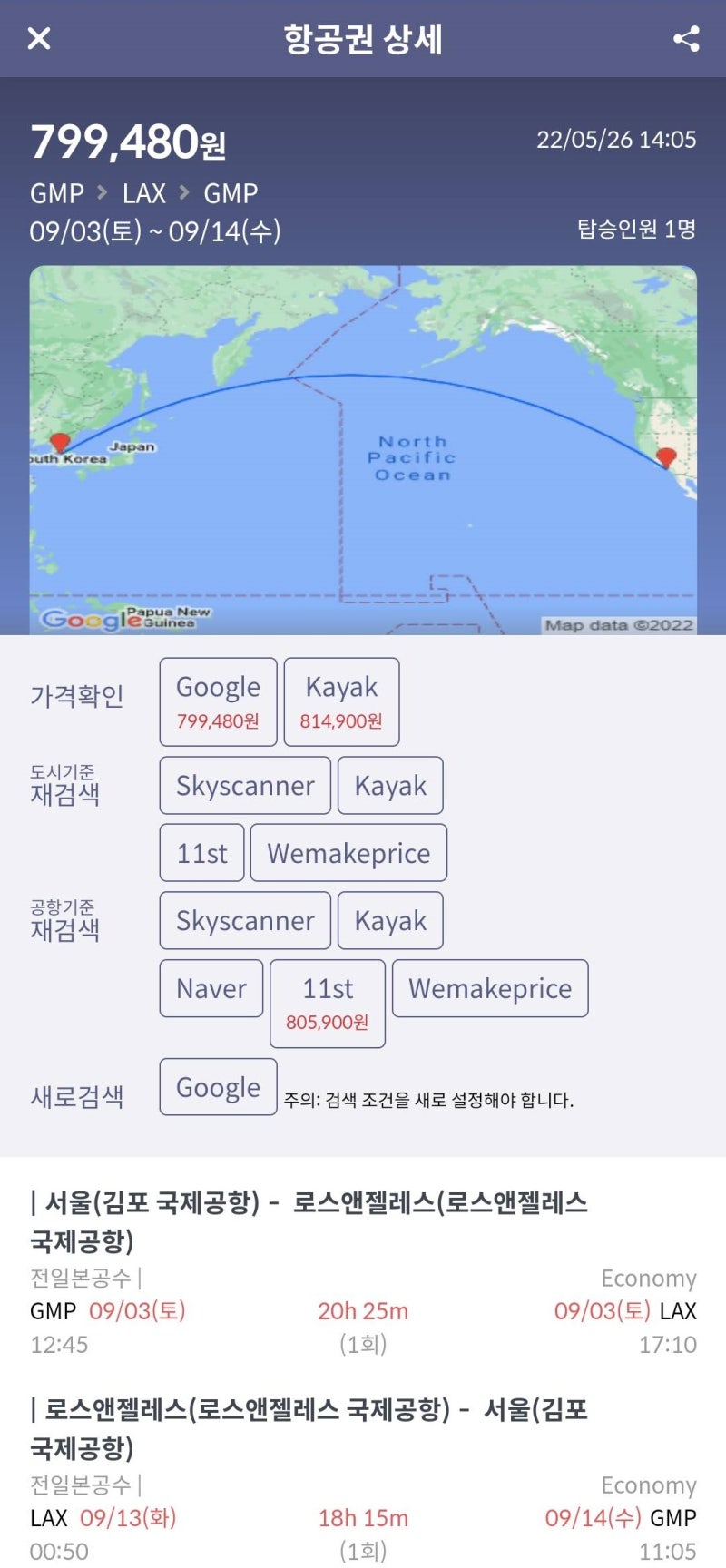Re-search by city on Wemakeprice
726x1568 pixels.
point(348,852)
